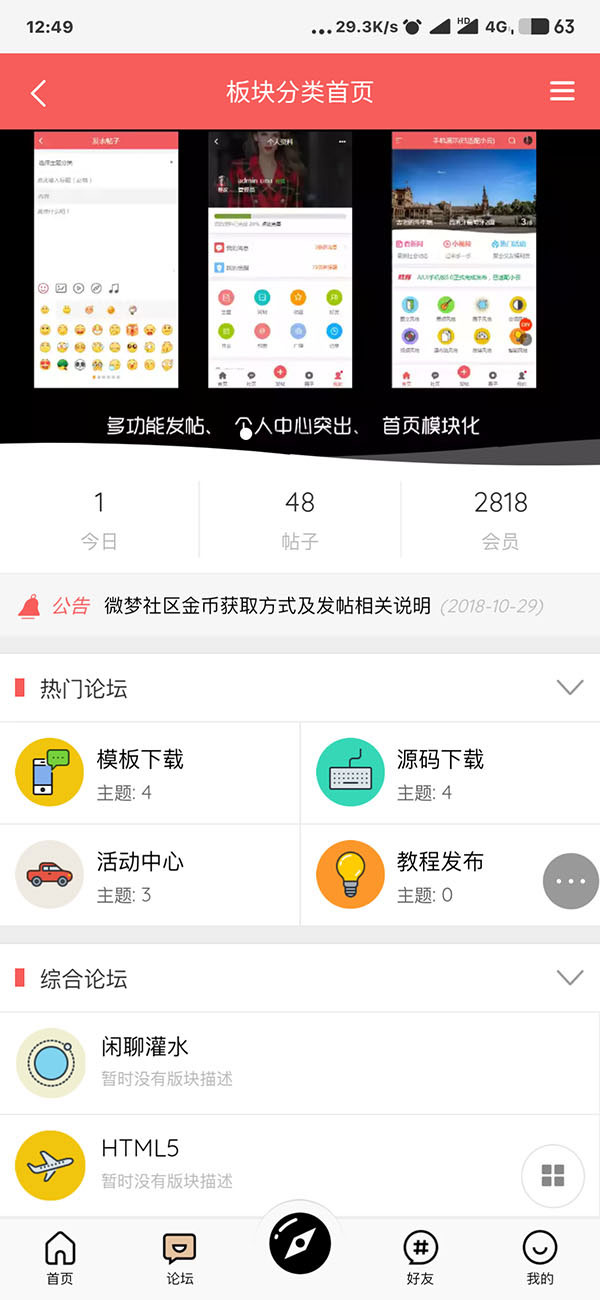Tap the center compass button

point(300,1243)
